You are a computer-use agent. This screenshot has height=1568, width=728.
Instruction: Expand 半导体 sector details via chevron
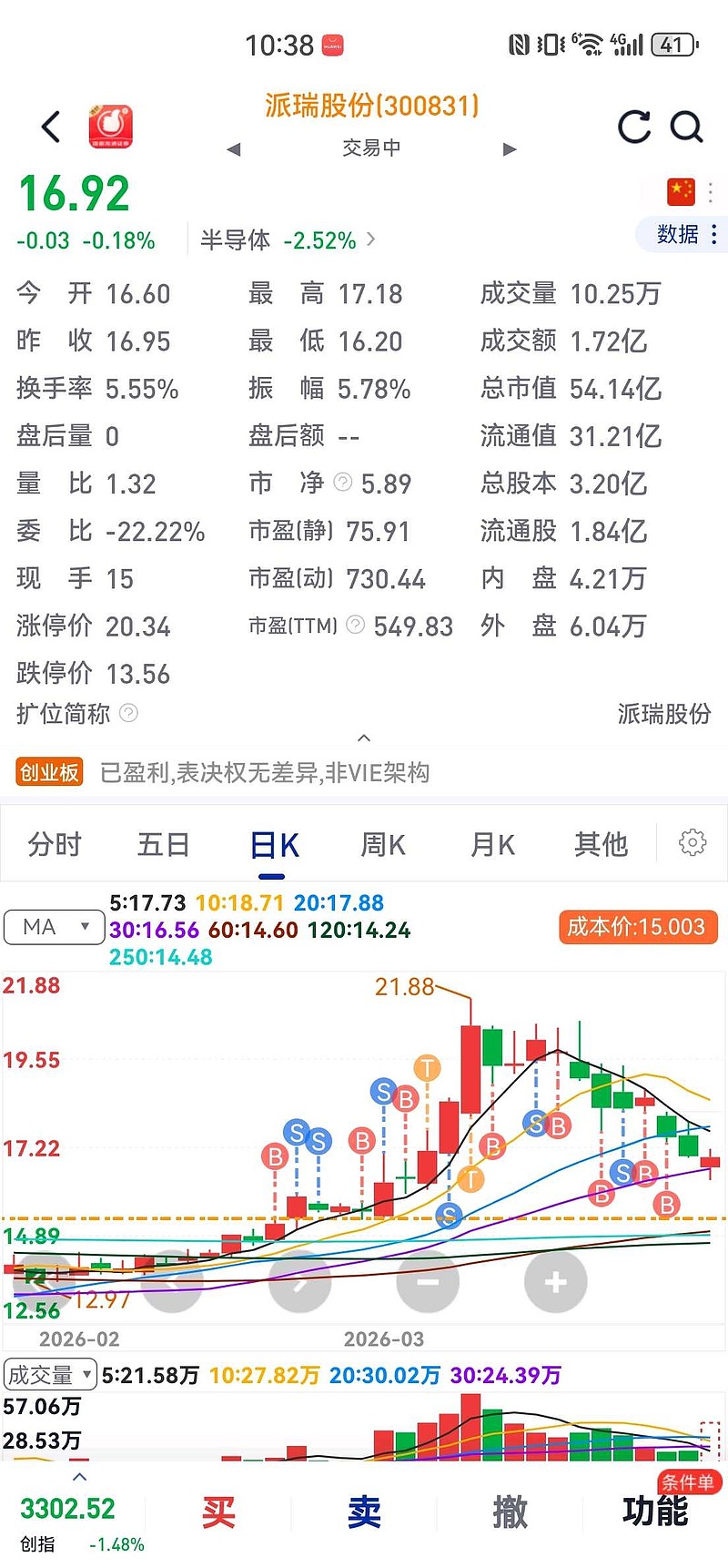371,240
